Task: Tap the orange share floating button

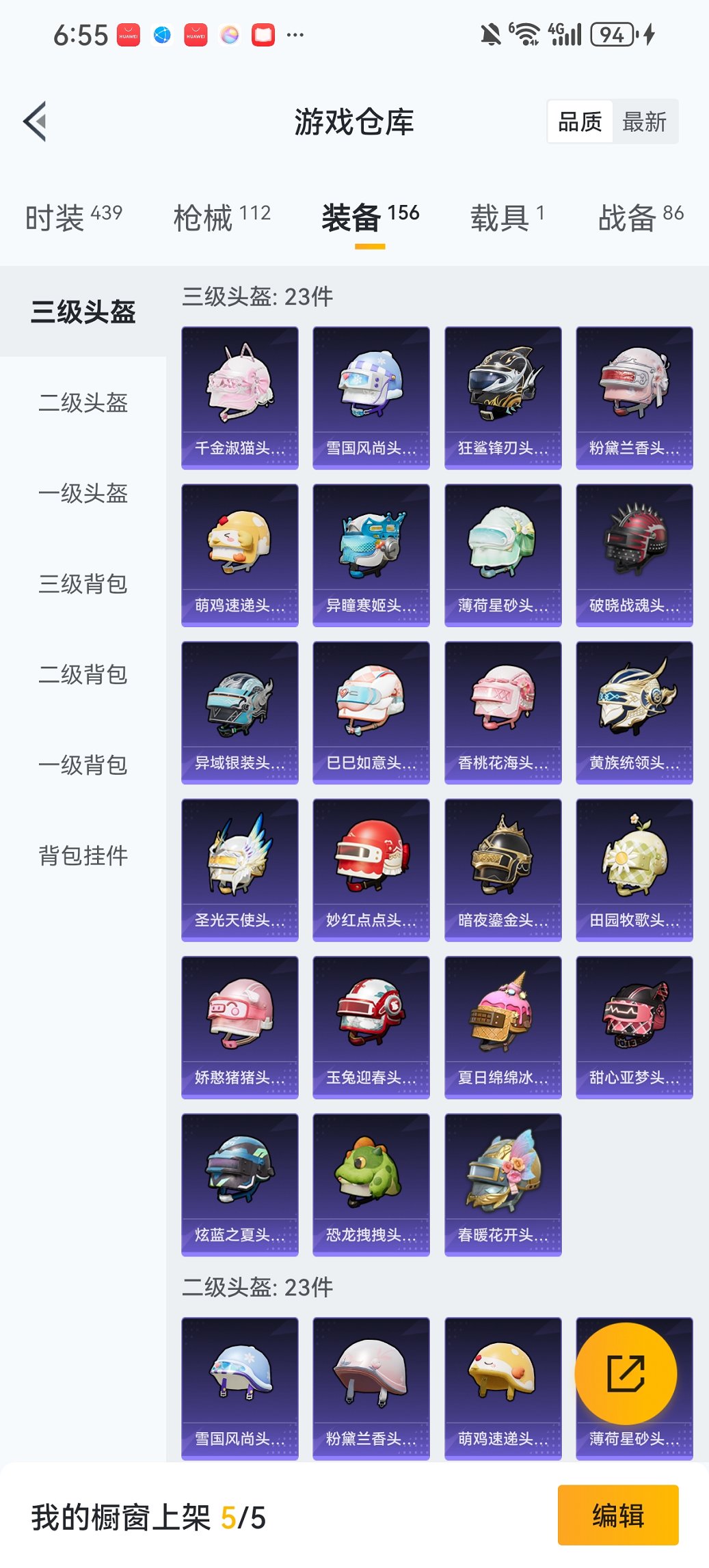Action: coord(626,1373)
